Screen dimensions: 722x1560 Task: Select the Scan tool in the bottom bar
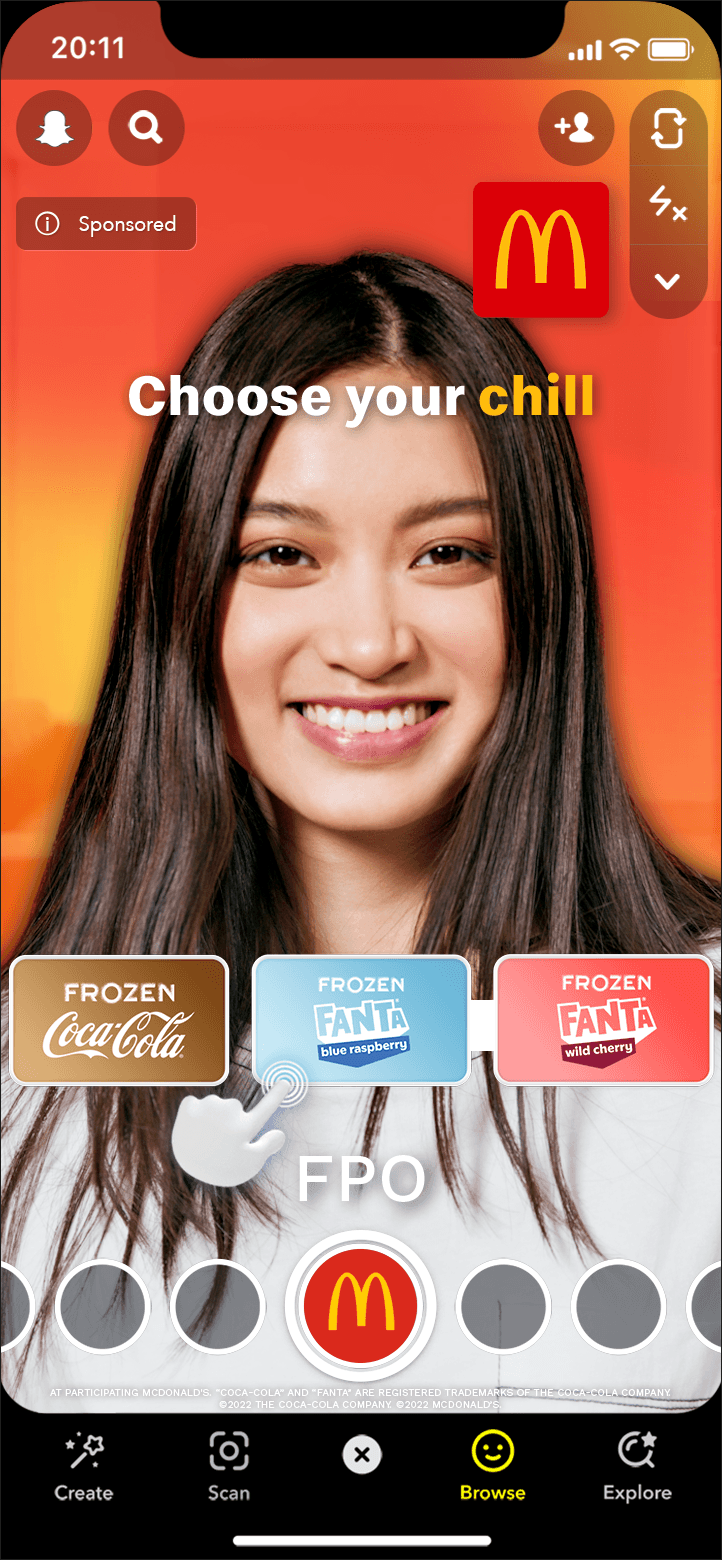coord(228,1465)
